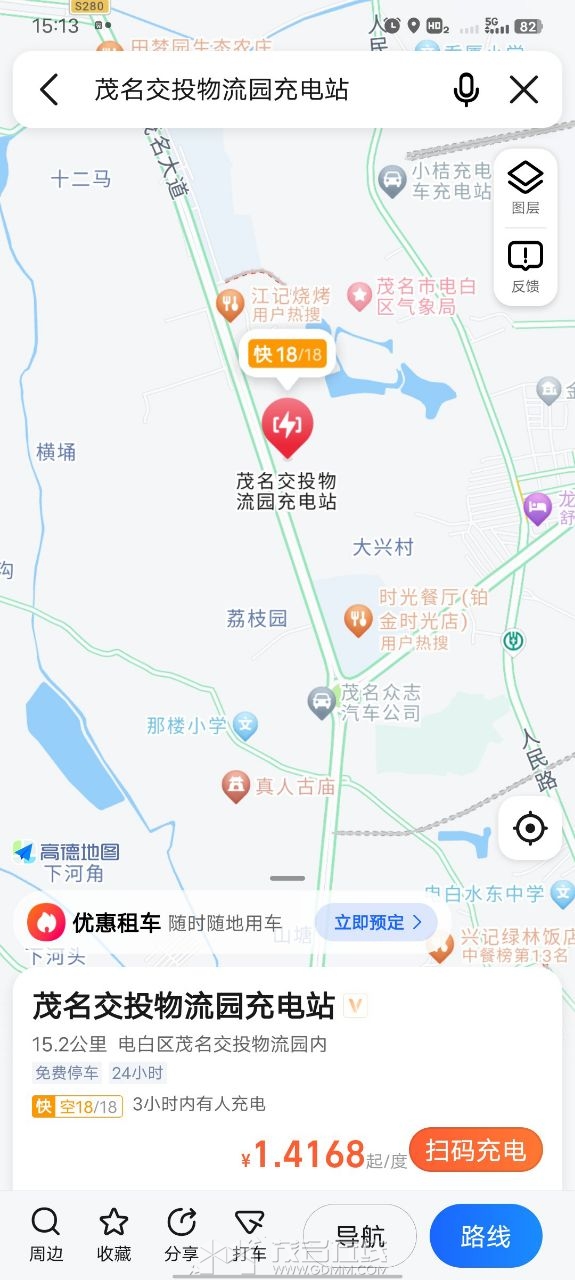
Task: Open the 反馈 feedback option
Action: 525,266
